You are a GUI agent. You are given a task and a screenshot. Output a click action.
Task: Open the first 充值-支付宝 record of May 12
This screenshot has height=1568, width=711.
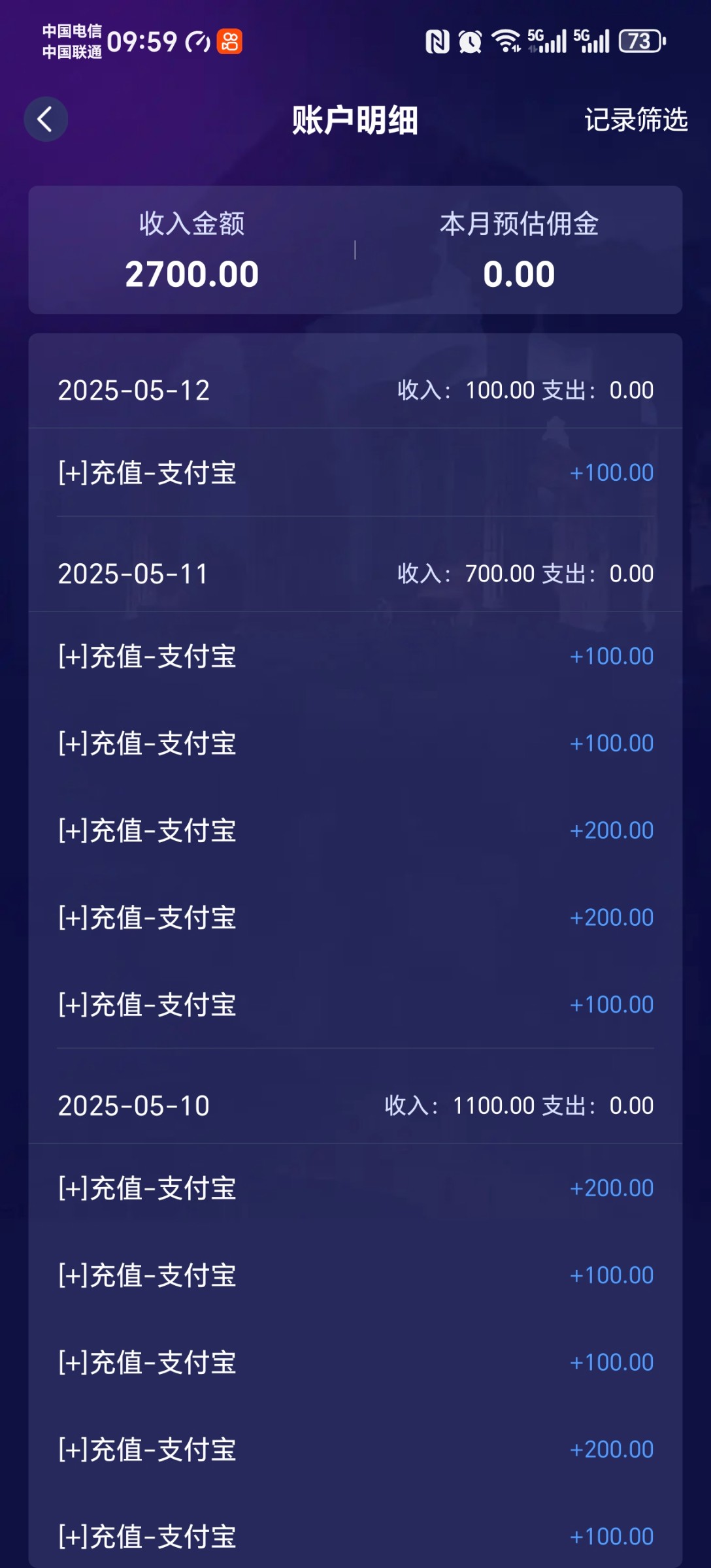146,472
